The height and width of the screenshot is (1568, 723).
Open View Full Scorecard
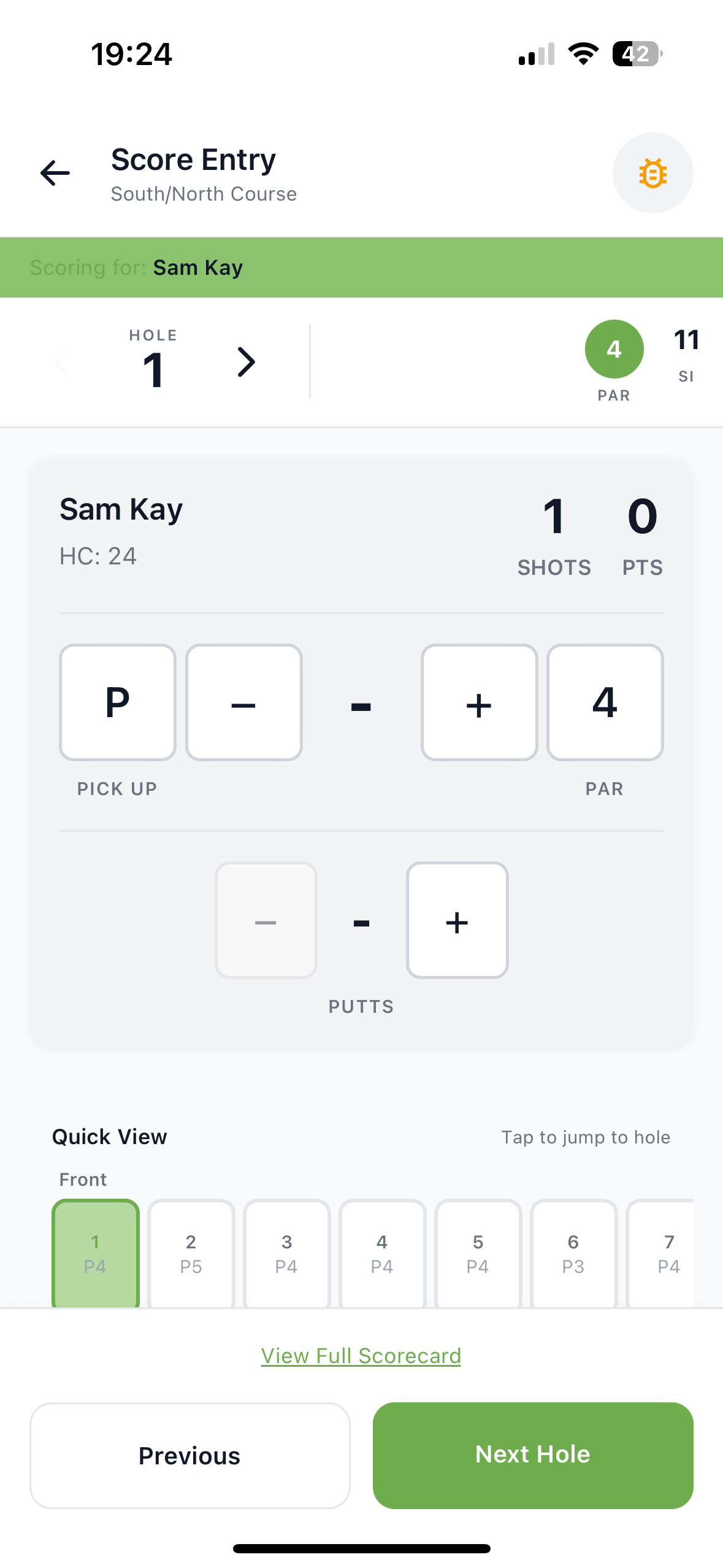point(361,1356)
